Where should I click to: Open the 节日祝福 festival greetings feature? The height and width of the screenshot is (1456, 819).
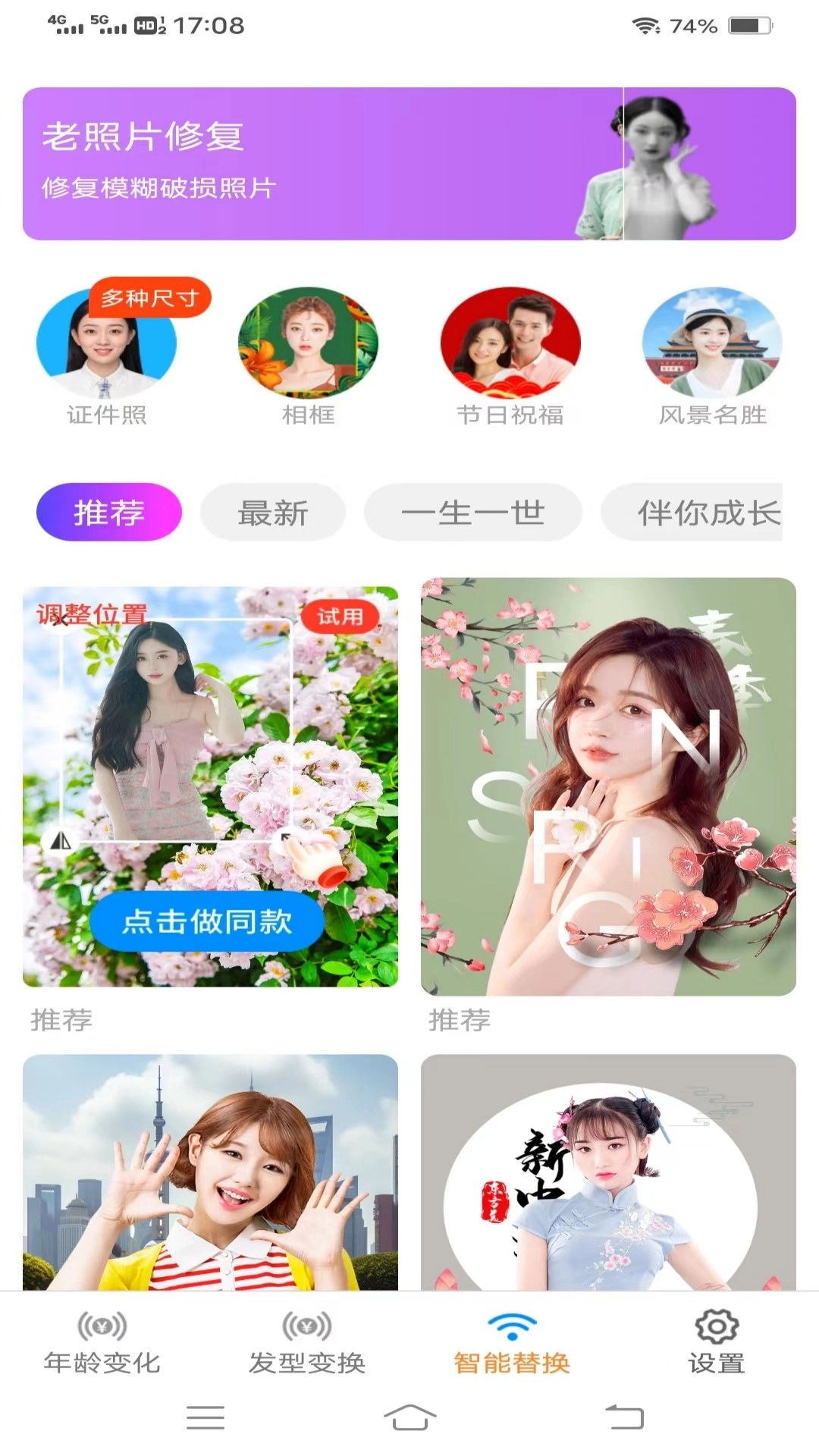(x=511, y=344)
